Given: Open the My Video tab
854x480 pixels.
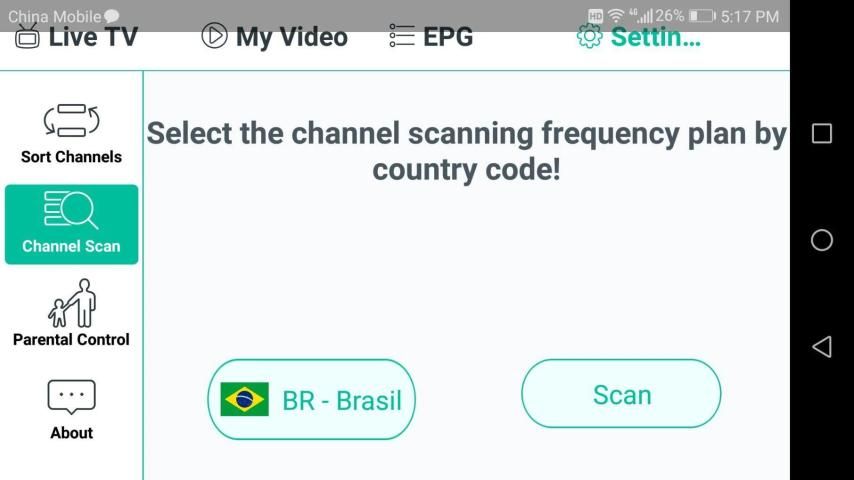Looking at the screenshot, I should coord(274,38).
